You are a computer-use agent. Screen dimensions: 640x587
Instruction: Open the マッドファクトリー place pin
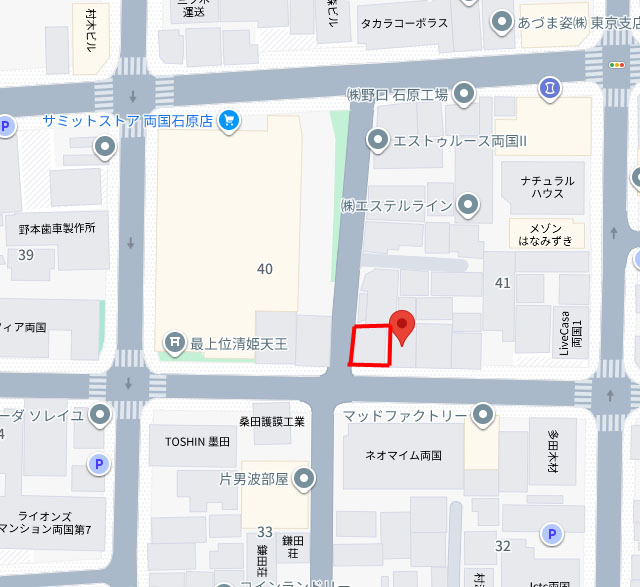pos(483,414)
